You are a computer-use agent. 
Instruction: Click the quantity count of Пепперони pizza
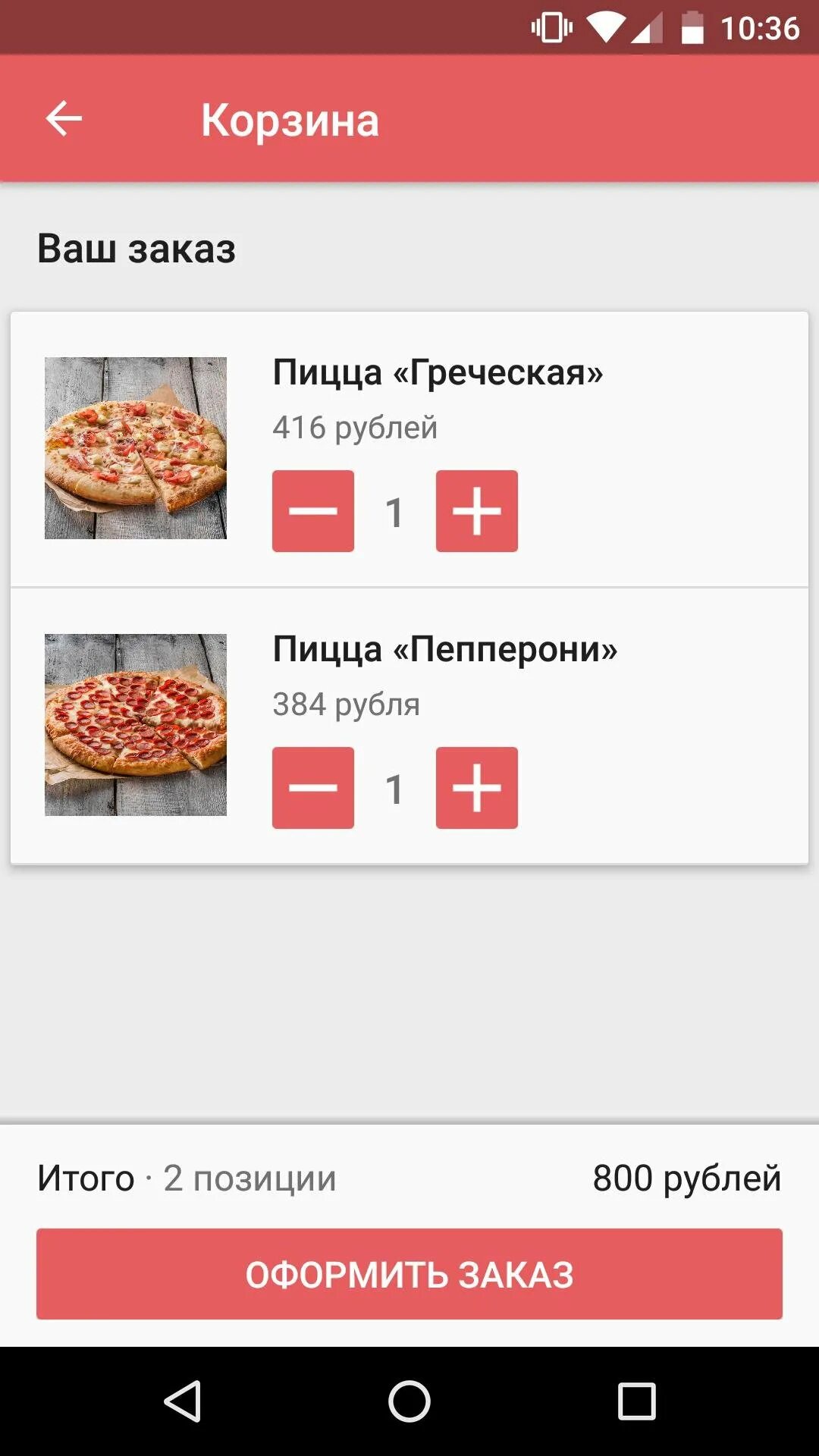[x=395, y=789]
